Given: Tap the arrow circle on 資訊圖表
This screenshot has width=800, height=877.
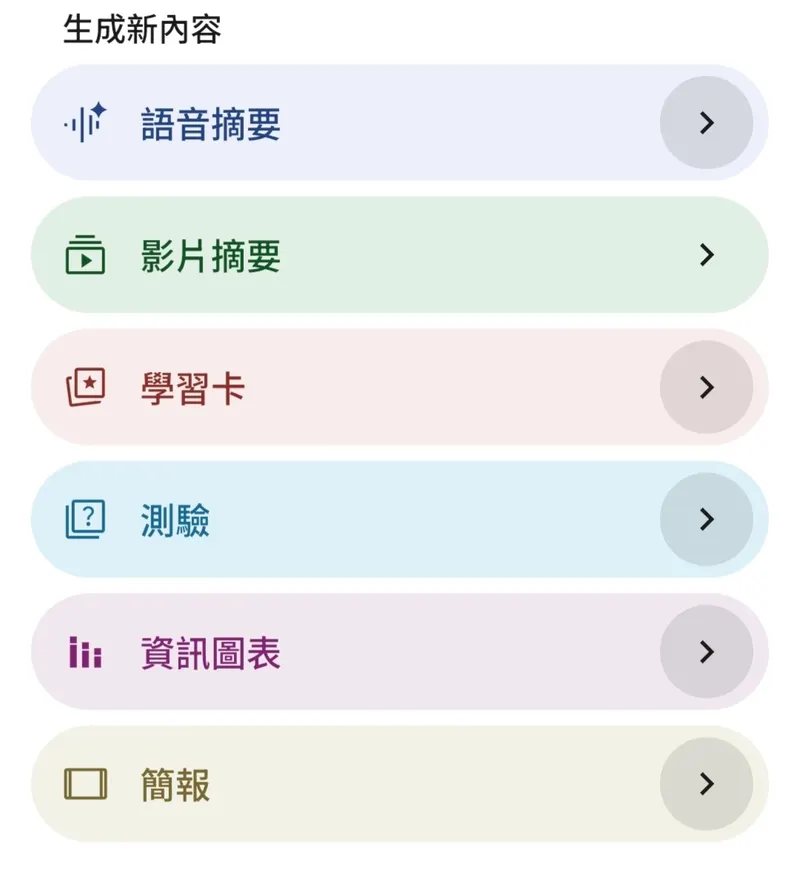Looking at the screenshot, I should (706, 653).
